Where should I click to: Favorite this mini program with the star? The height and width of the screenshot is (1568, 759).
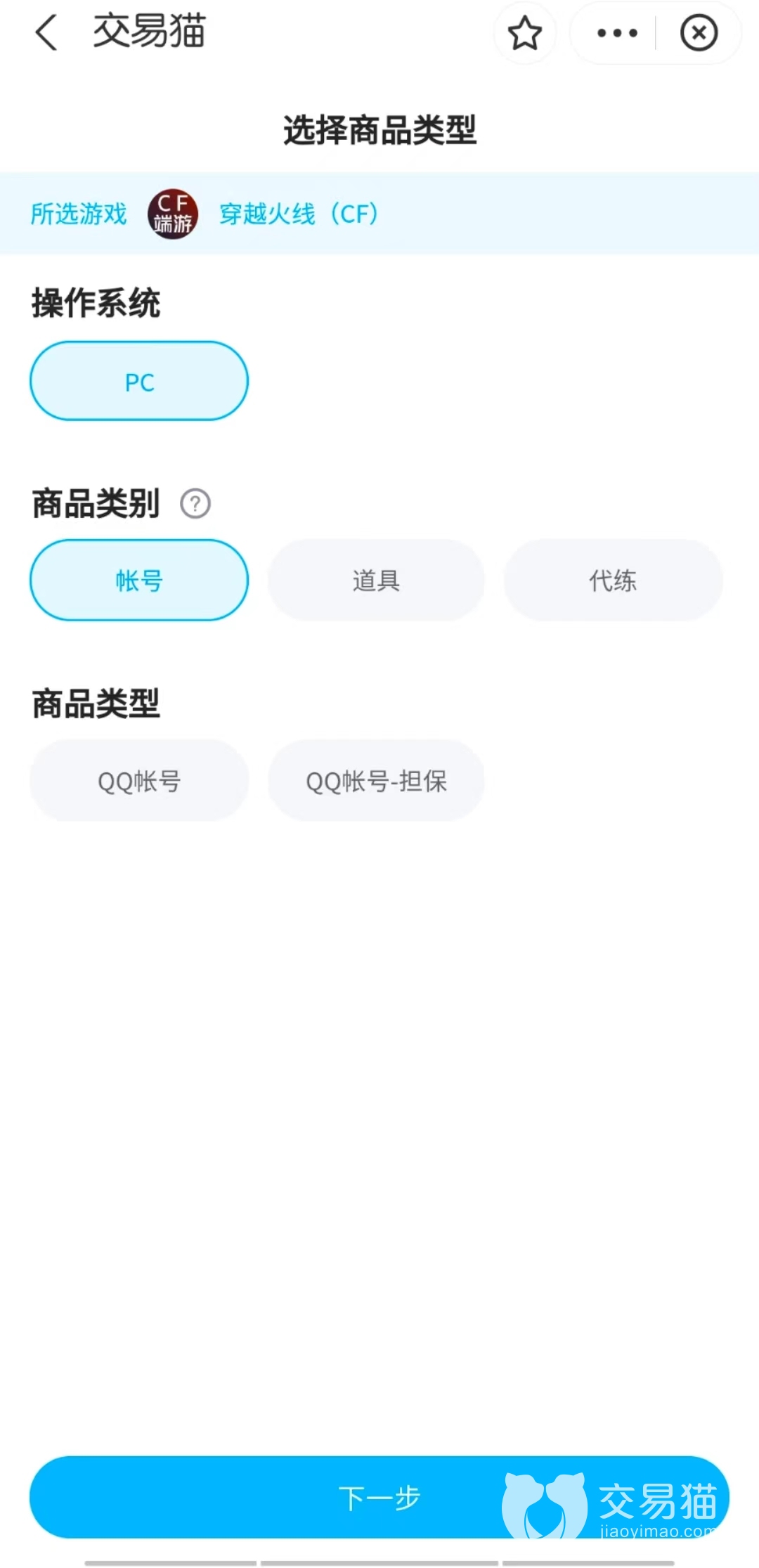[x=524, y=33]
